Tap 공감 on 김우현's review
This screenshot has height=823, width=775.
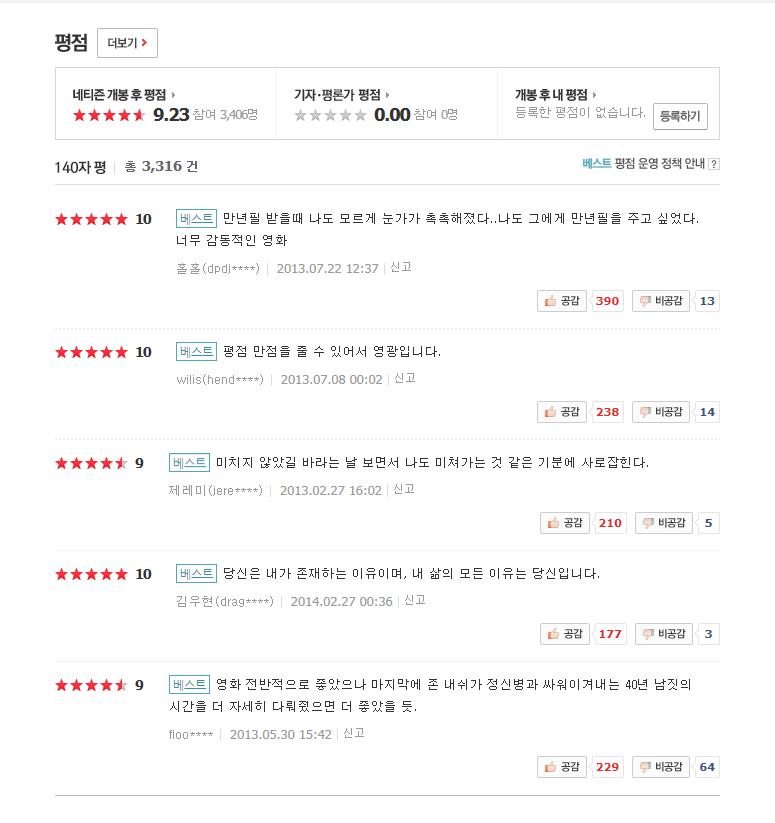point(565,634)
